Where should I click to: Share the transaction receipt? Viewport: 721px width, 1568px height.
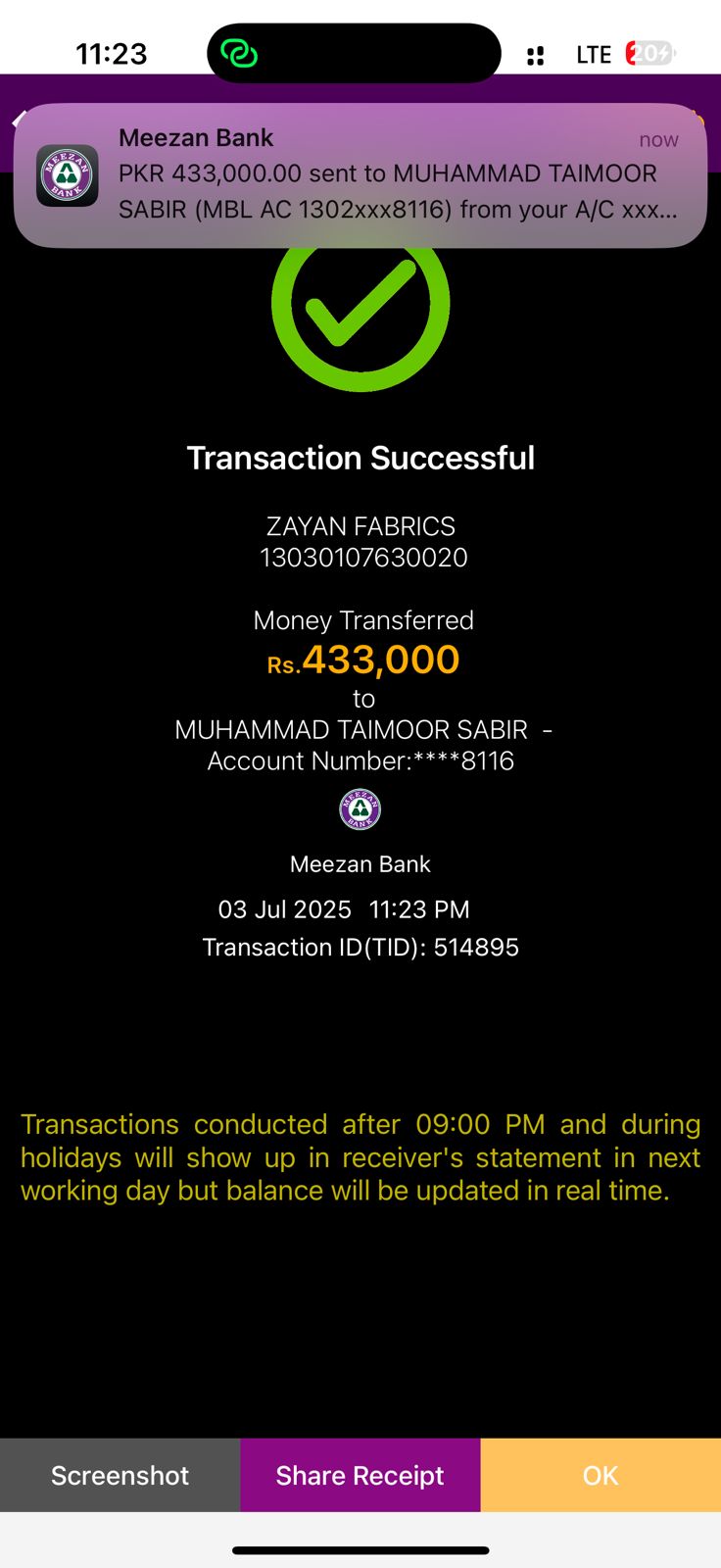pos(360,1475)
